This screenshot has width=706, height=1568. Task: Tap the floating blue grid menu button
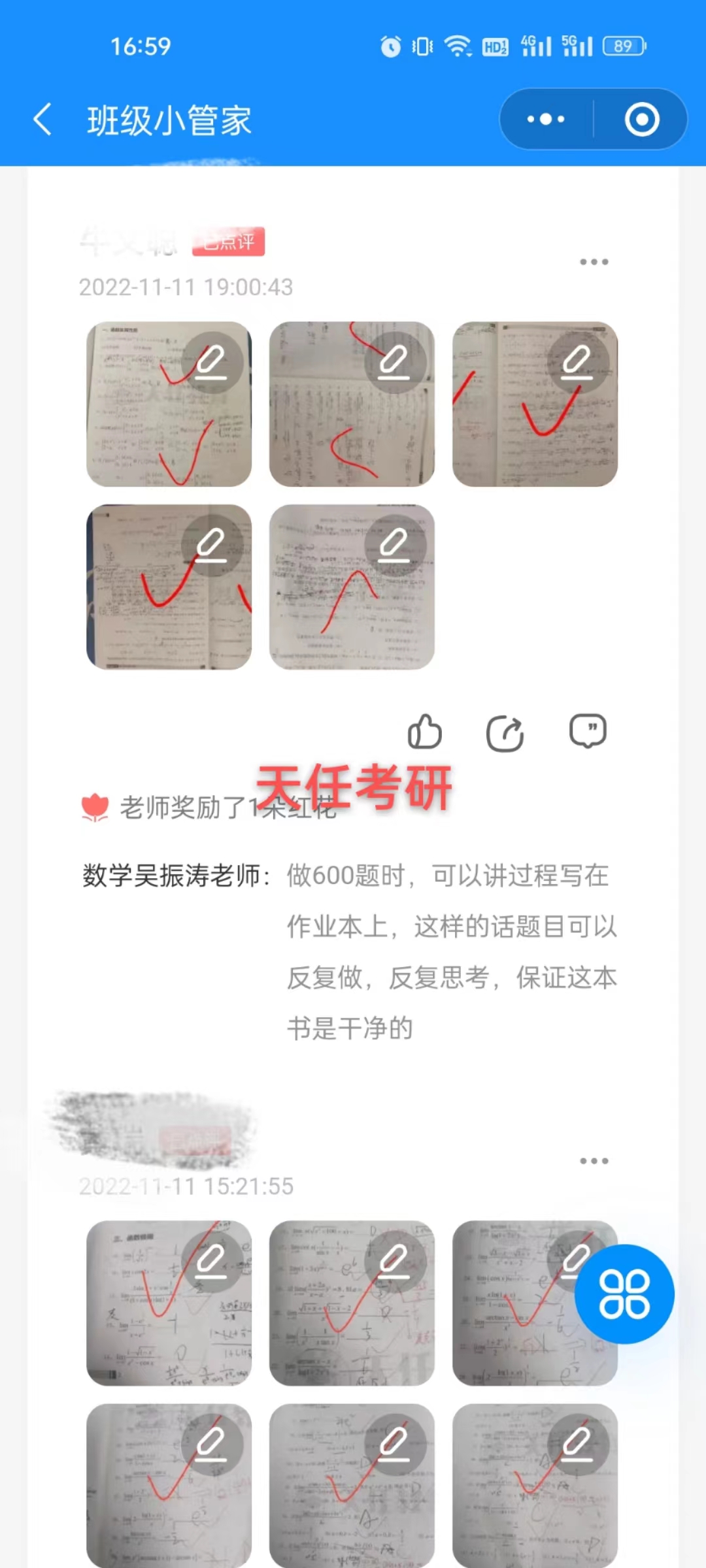624,1294
